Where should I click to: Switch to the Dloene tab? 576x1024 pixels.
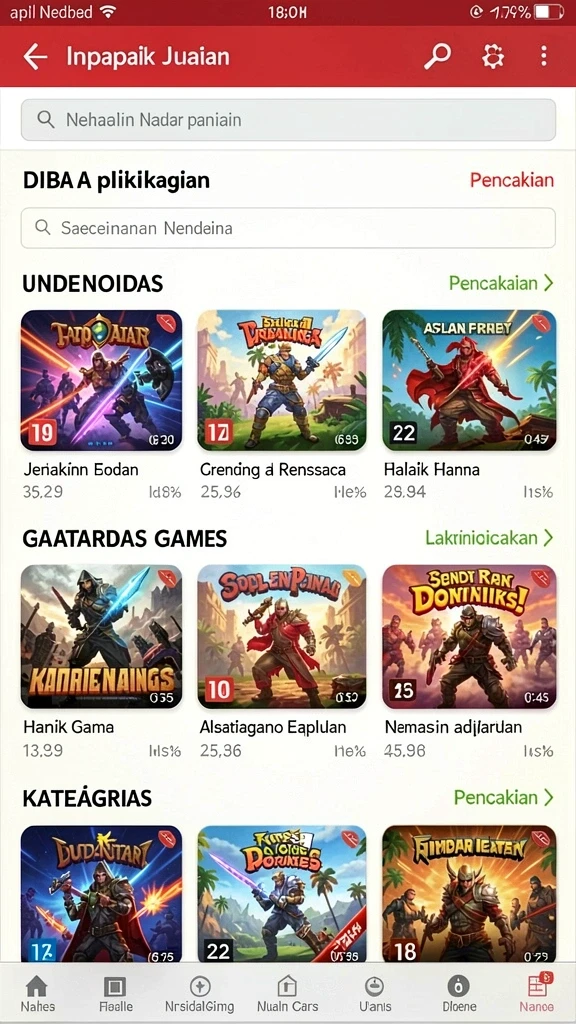458,993
